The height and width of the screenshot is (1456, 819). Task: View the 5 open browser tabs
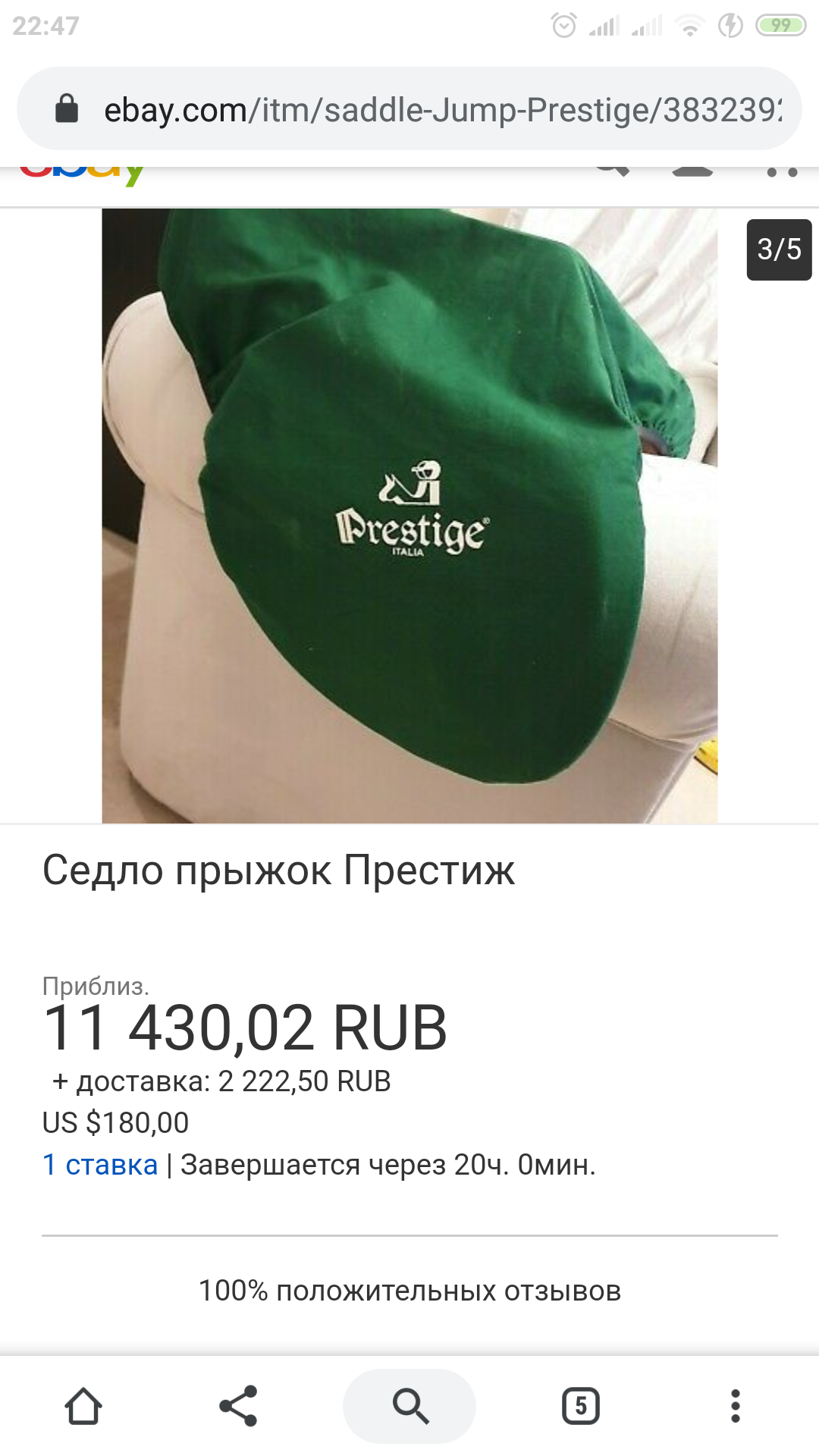(581, 1407)
